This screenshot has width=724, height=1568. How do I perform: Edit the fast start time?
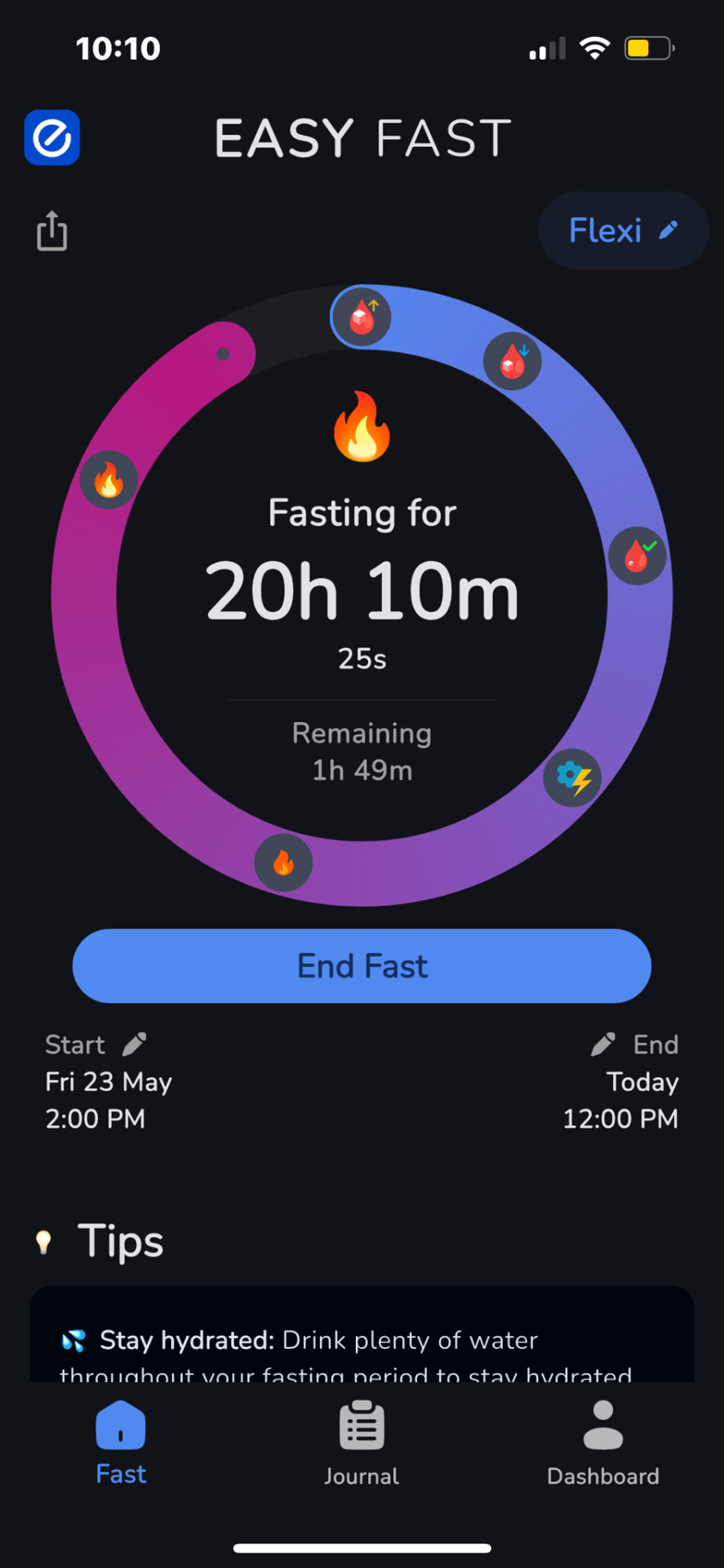click(x=134, y=1044)
